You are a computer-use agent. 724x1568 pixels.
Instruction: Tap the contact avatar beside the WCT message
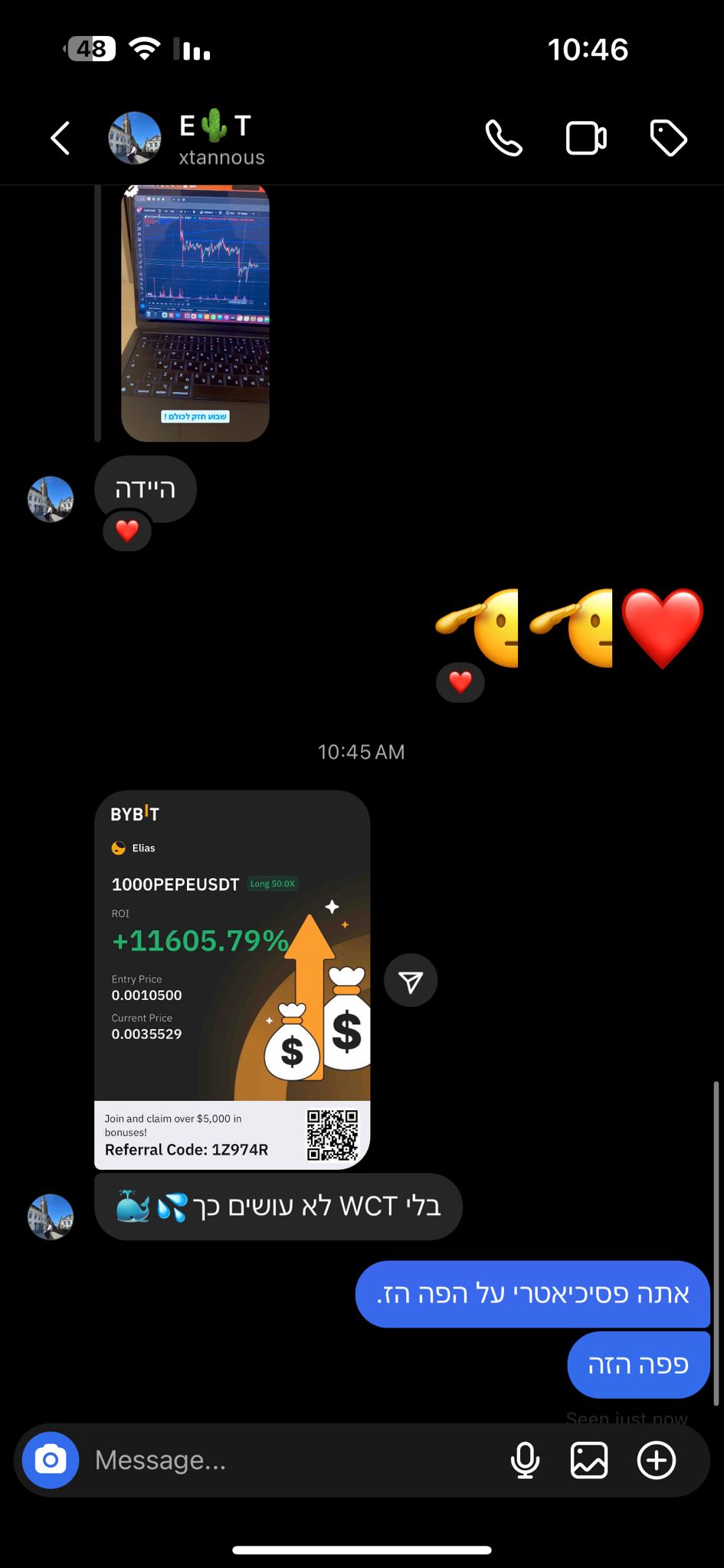click(50, 1215)
